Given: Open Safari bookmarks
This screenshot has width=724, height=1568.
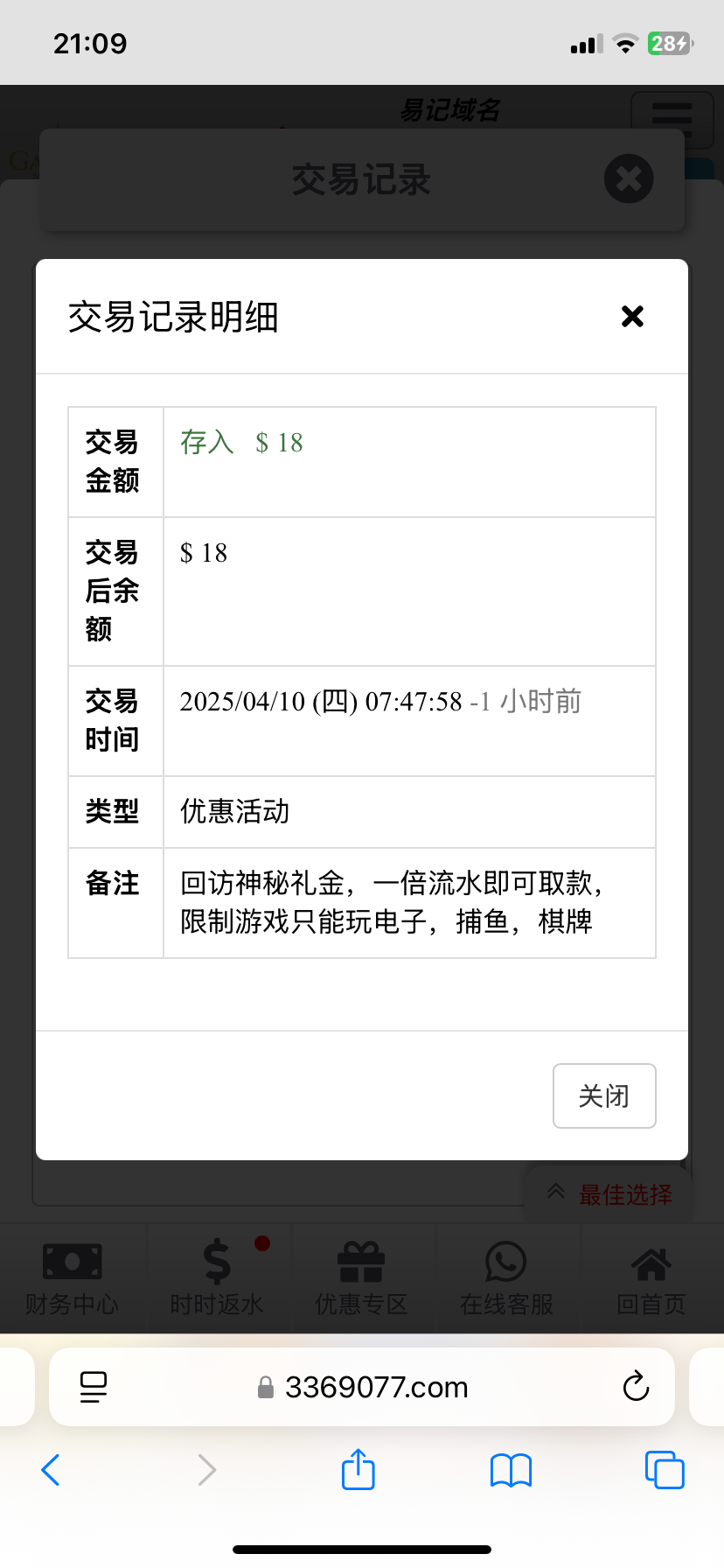Looking at the screenshot, I should pyautogui.click(x=511, y=1470).
